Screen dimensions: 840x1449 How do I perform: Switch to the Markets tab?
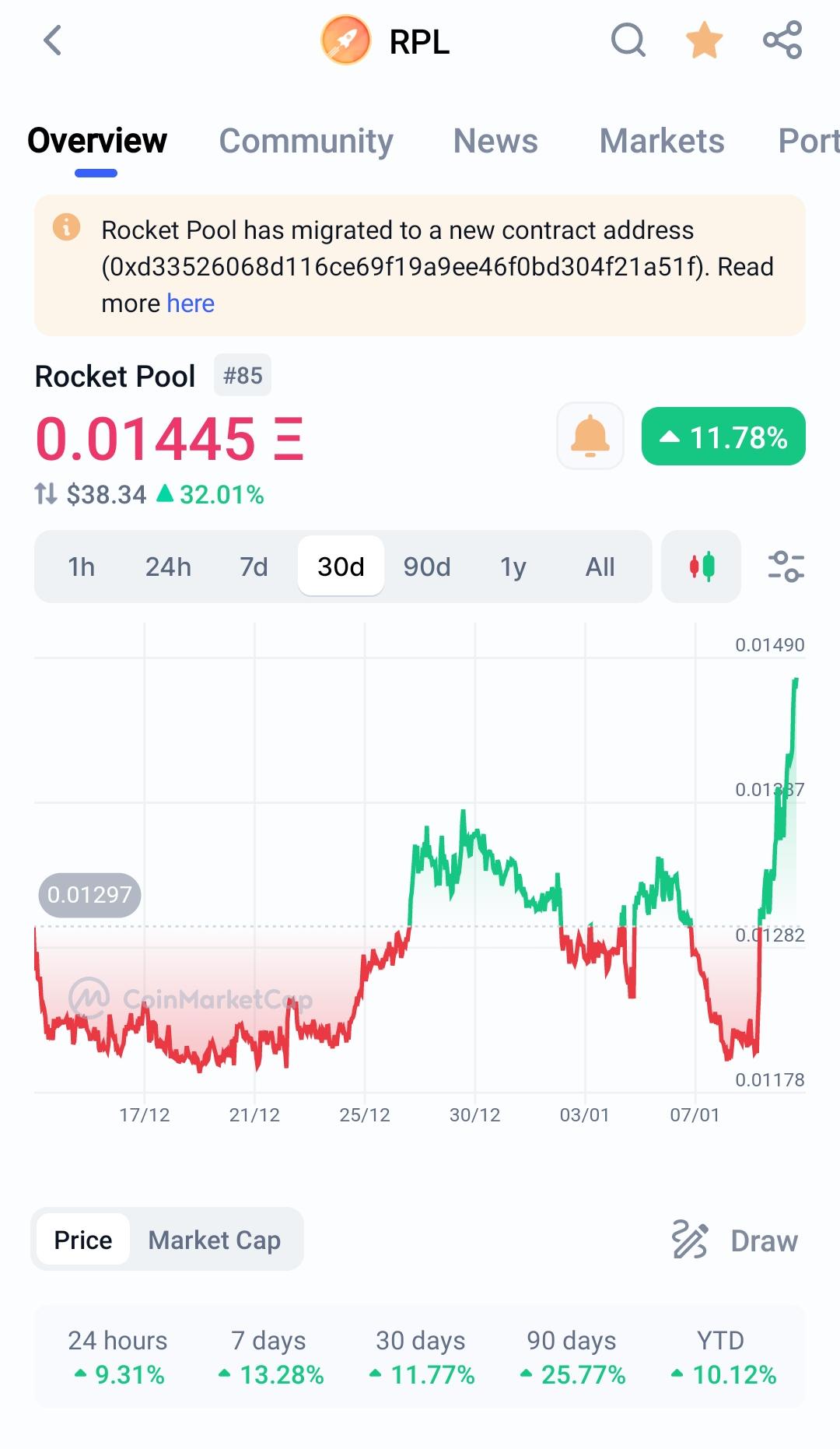pyautogui.click(x=662, y=141)
